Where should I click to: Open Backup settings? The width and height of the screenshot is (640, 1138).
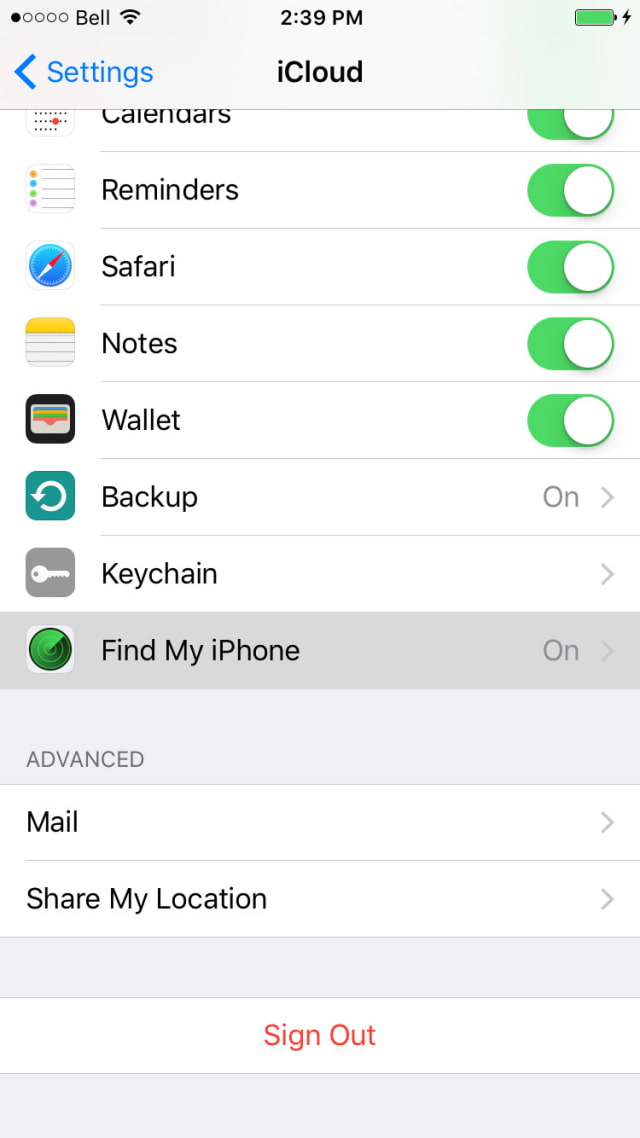320,497
